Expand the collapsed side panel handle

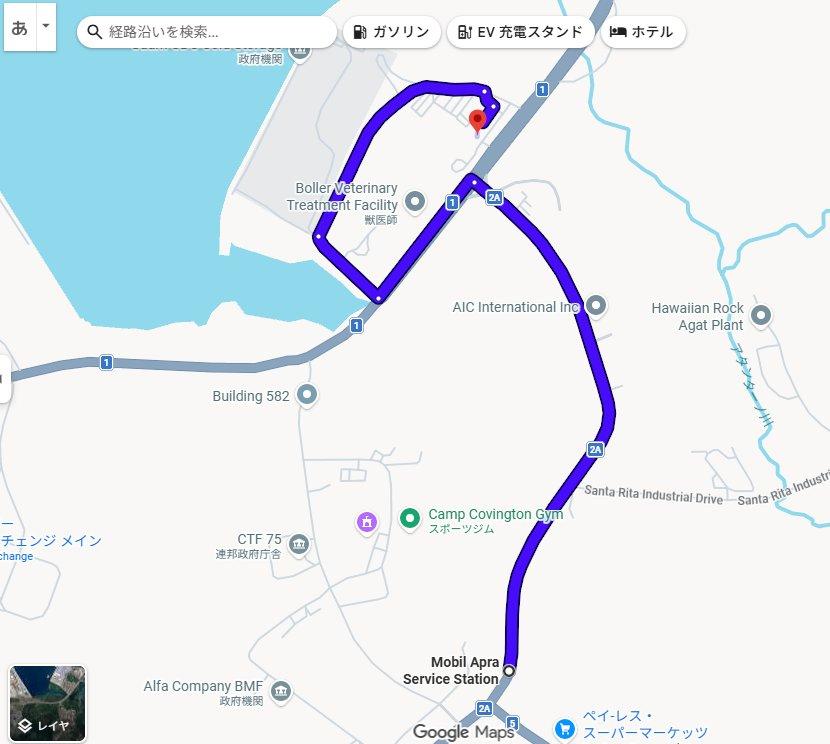coord(4,378)
